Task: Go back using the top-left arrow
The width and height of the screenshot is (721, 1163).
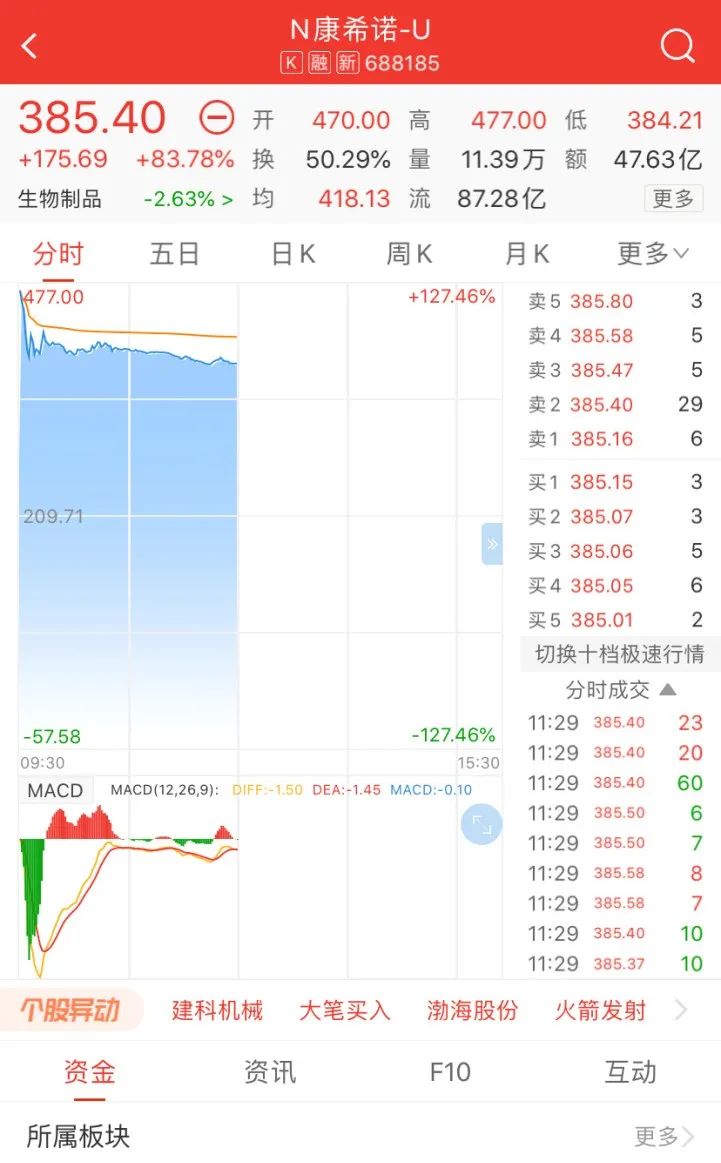Action: pyautogui.click(x=30, y=45)
